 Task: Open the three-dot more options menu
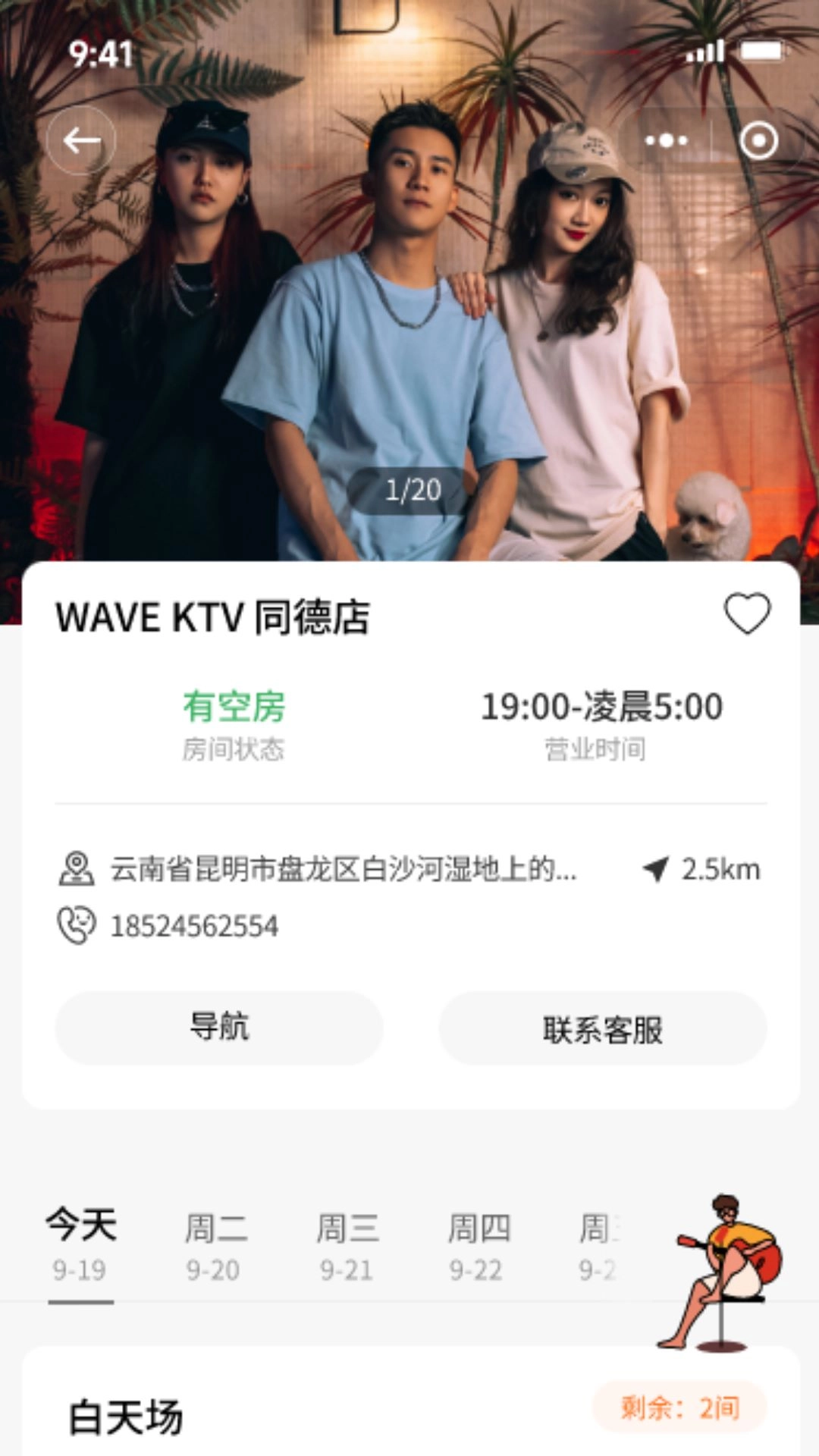tap(667, 140)
